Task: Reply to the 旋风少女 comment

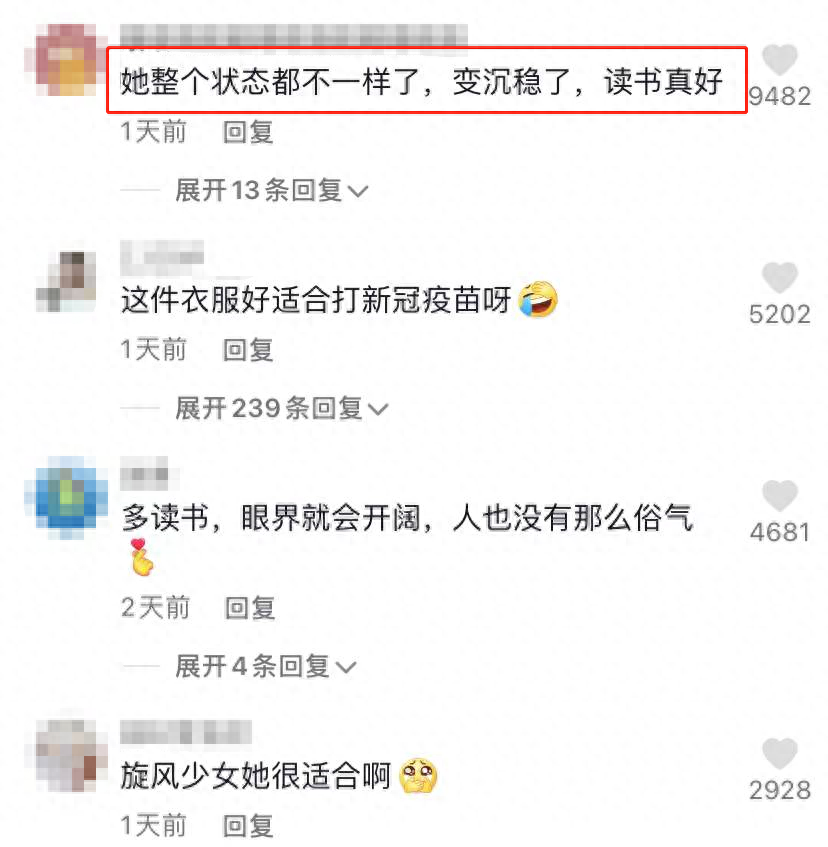Action: pyautogui.click(x=248, y=825)
